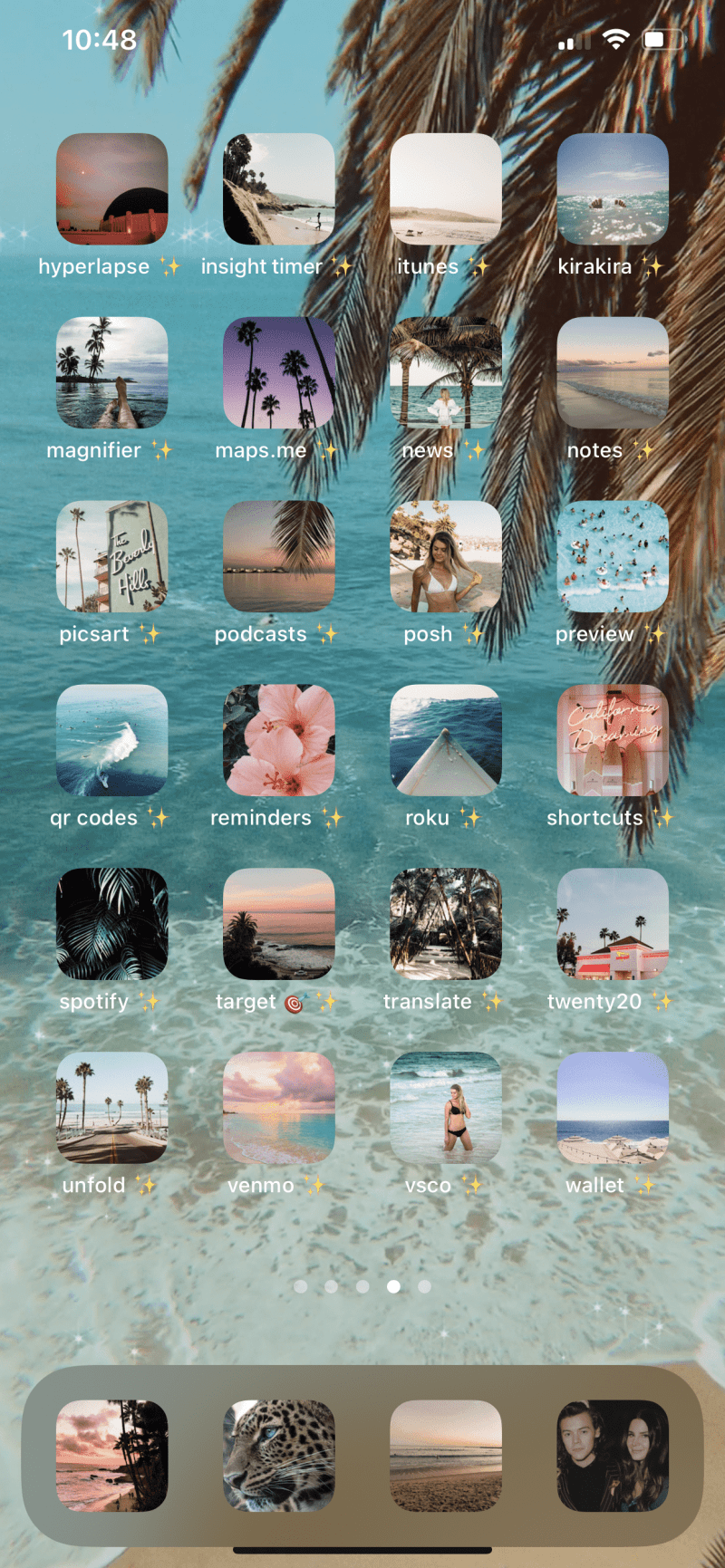Image resolution: width=725 pixels, height=1568 pixels.
Task: Open the notes app
Action: point(613,372)
